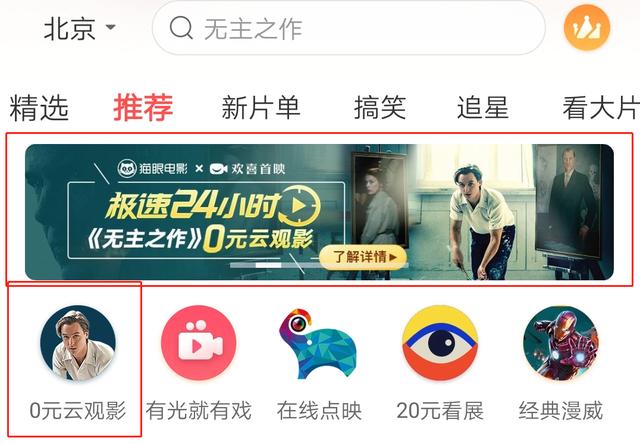Switch to the 看大片 tab
The width and height of the screenshot is (640, 444).
click(600, 107)
